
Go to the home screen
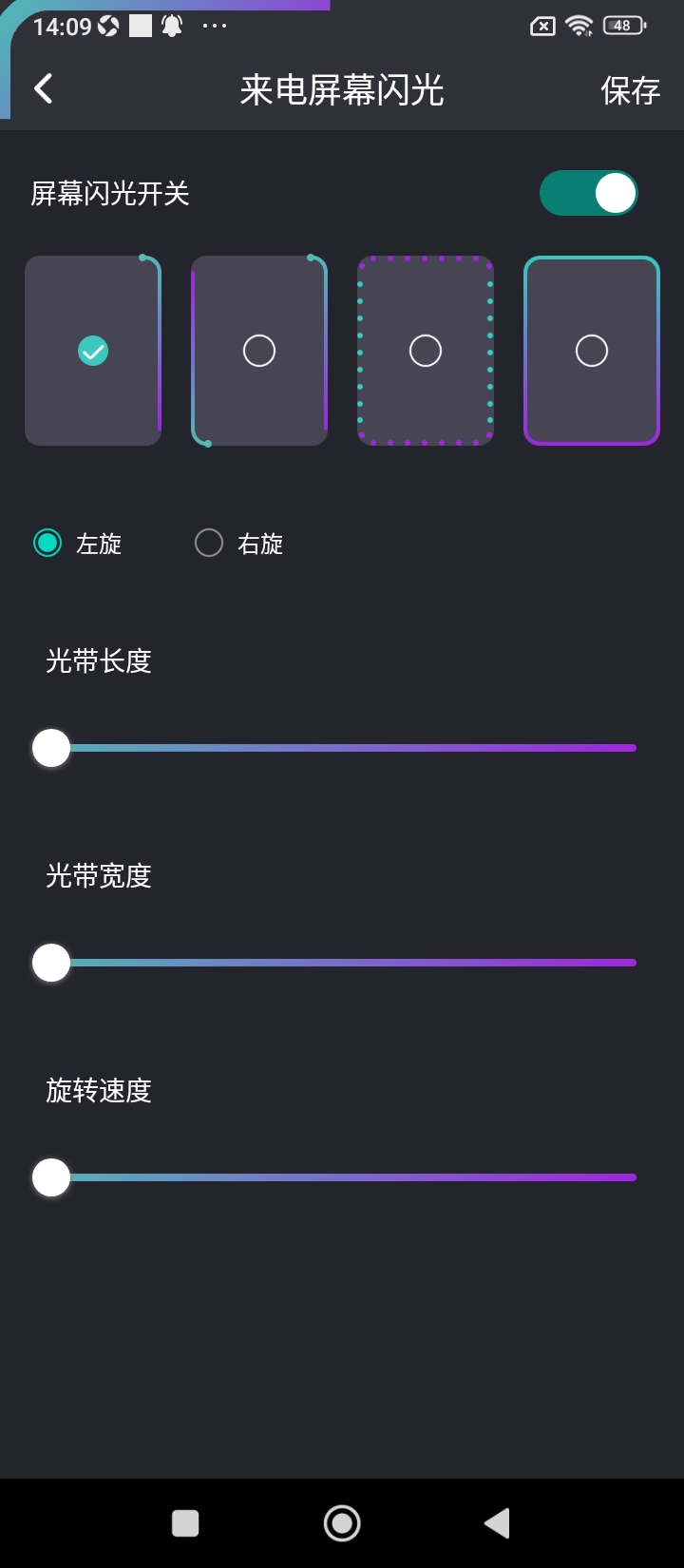click(342, 1523)
